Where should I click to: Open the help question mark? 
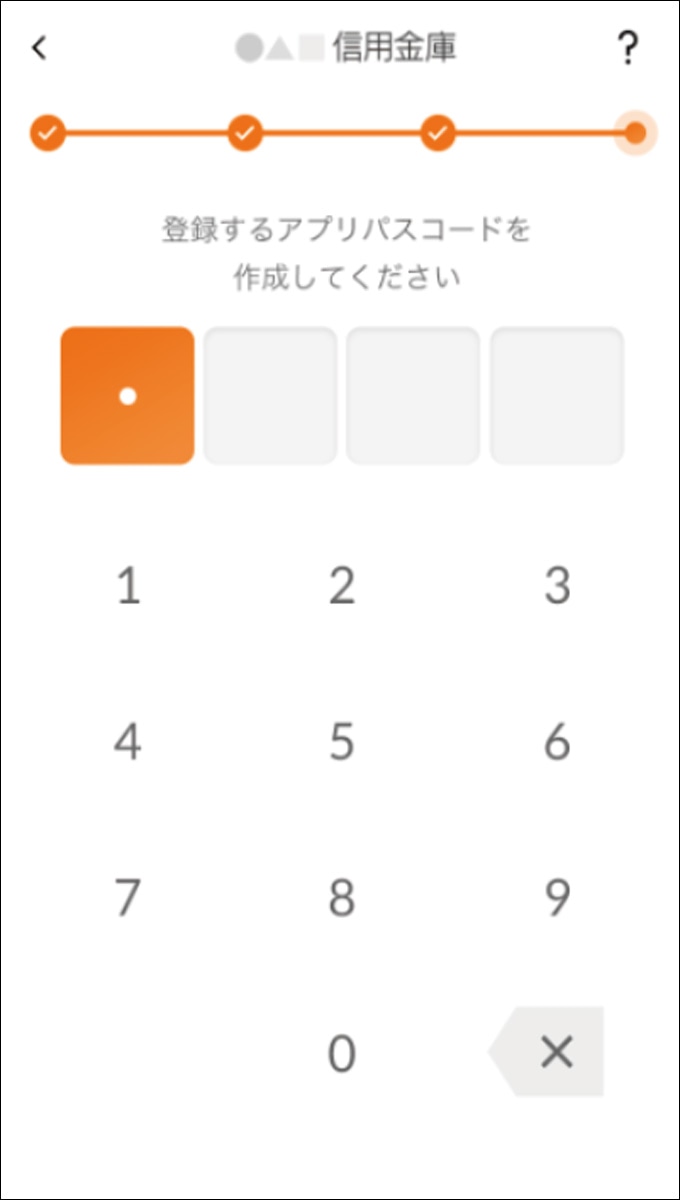coord(627,48)
